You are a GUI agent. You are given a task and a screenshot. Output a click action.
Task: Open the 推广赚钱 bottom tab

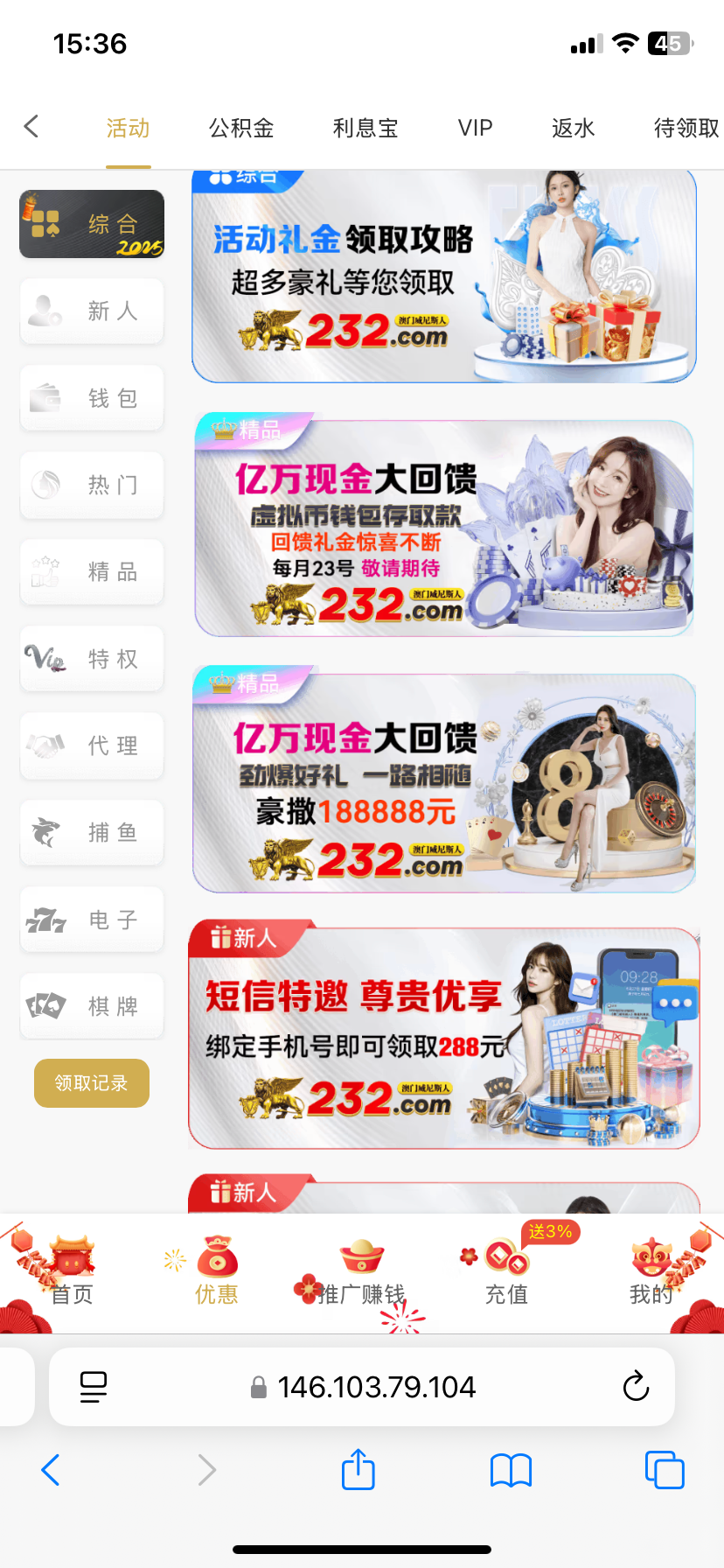[x=361, y=1273]
